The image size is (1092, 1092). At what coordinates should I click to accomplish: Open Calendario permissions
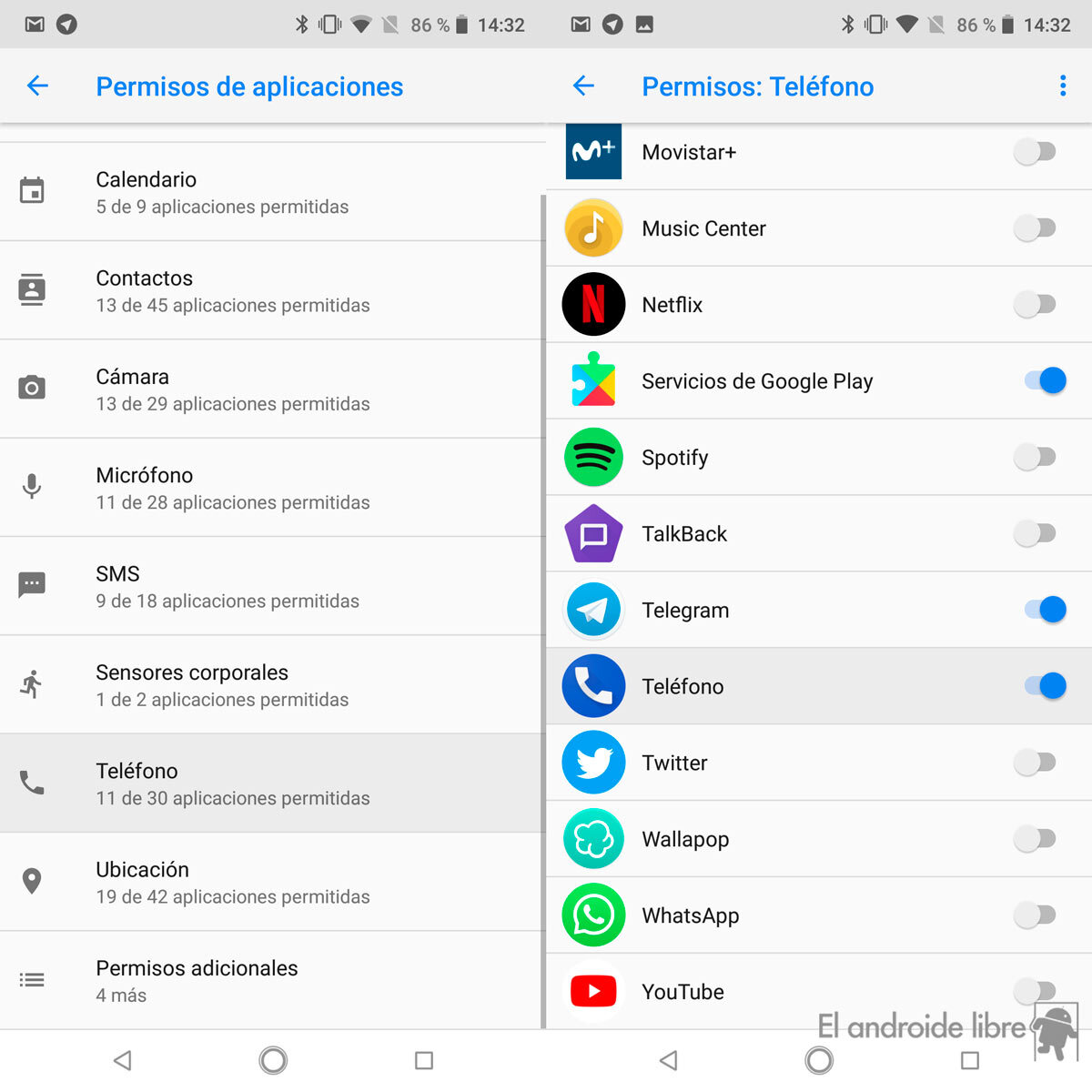pyautogui.click(x=273, y=192)
